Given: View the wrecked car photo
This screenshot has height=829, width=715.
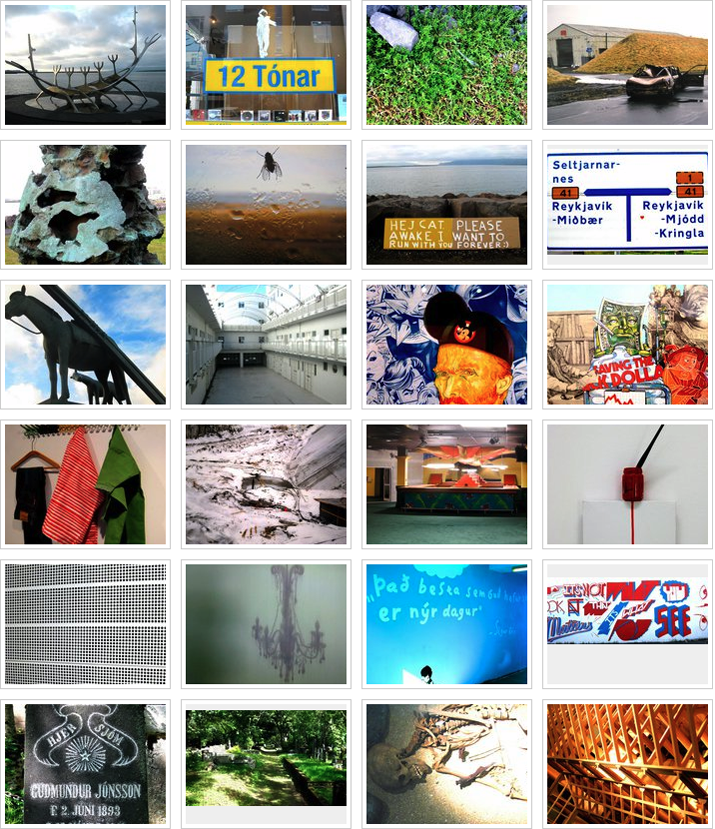Looking at the screenshot, I should click(627, 65).
